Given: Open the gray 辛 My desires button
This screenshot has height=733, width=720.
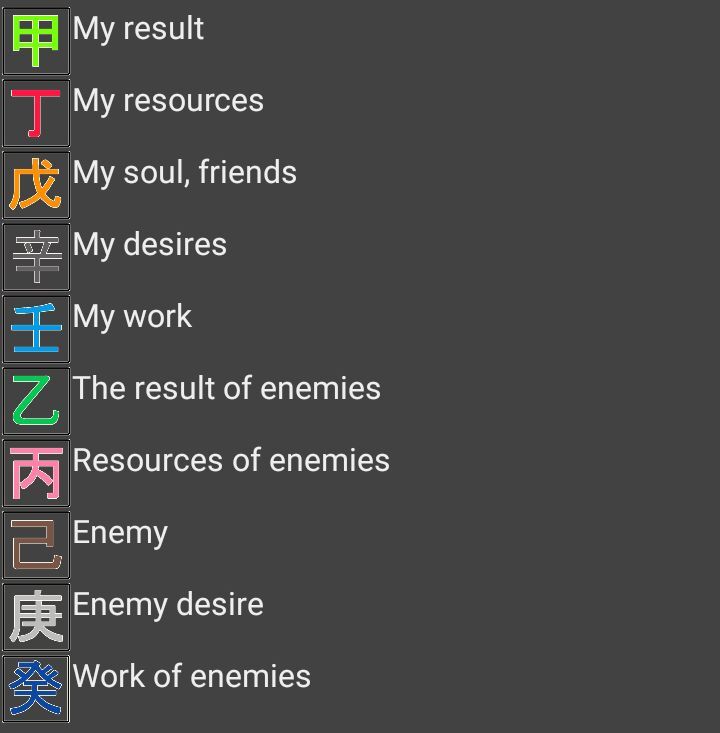Looking at the screenshot, I should 36,257.
